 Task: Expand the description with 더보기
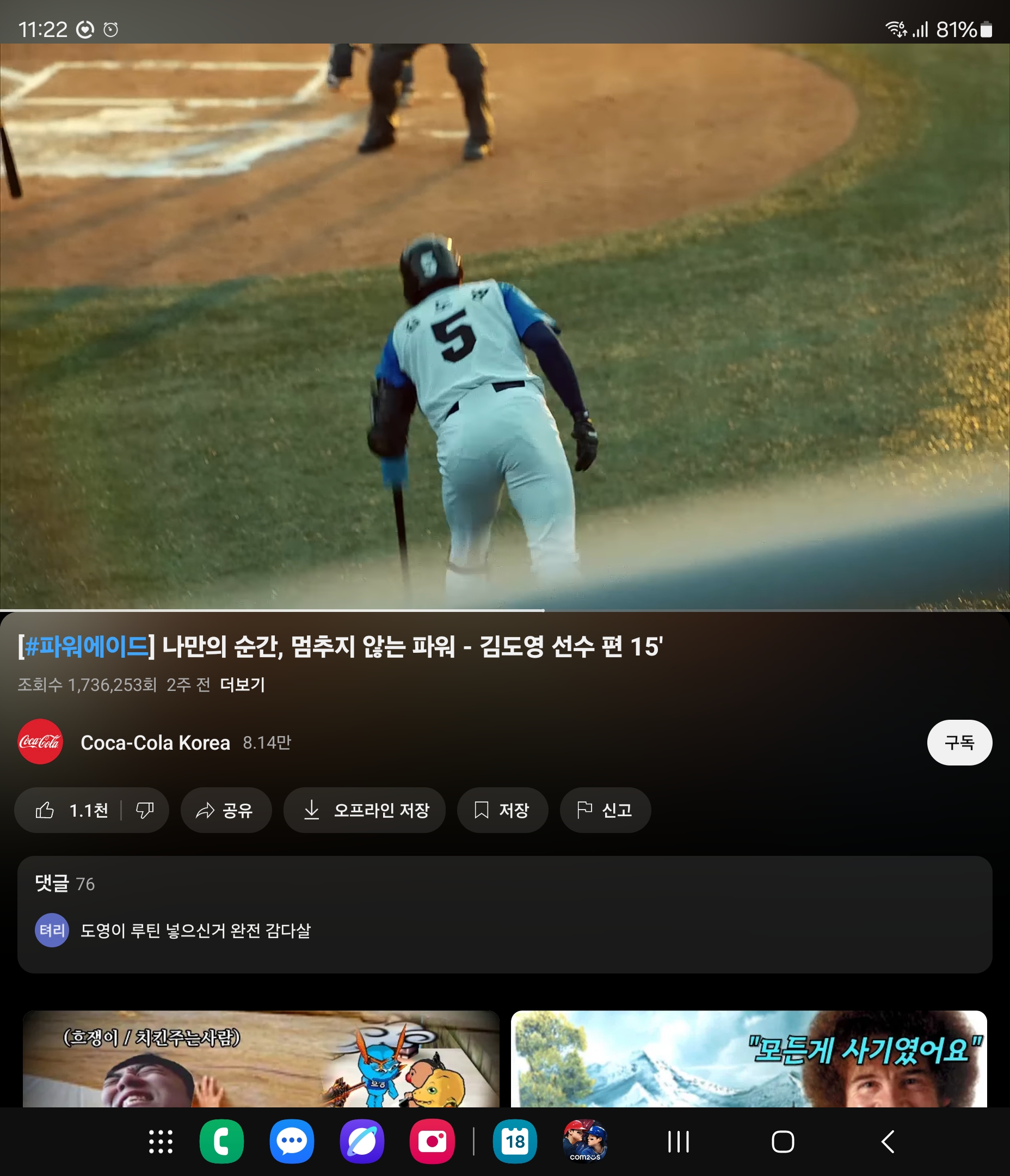tap(242, 684)
